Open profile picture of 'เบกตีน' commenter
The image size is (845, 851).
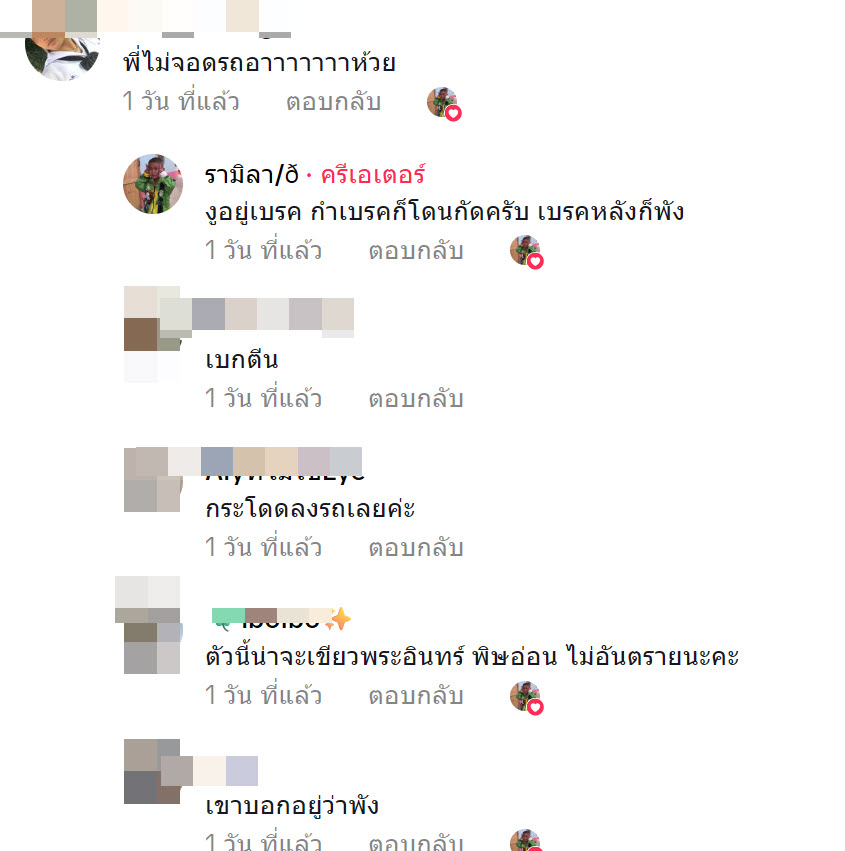(152, 334)
